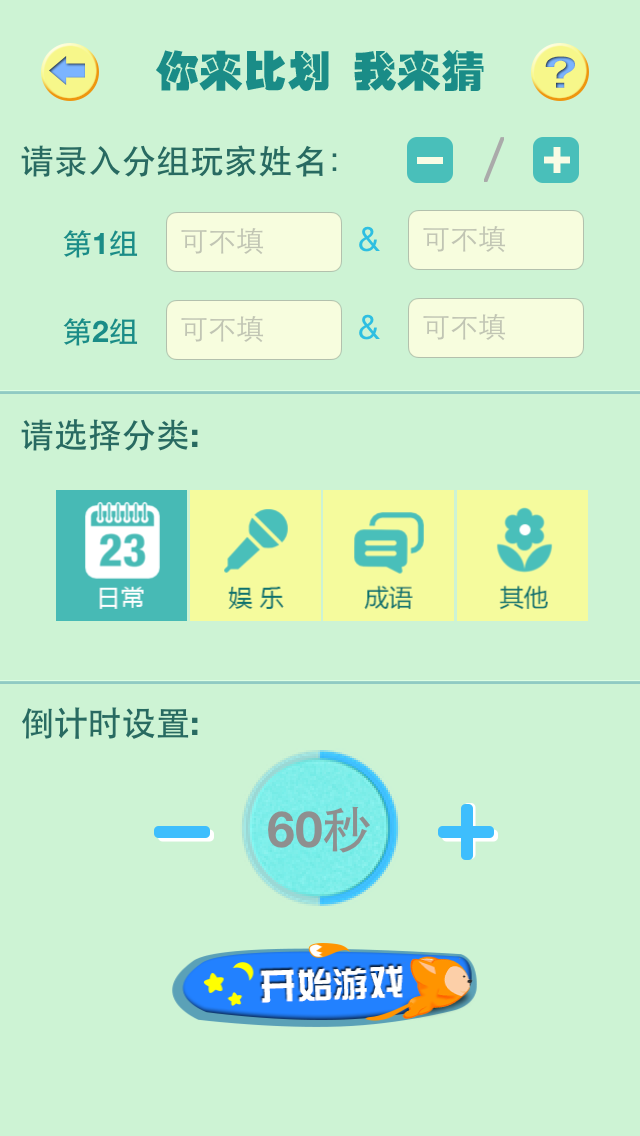Screen dimensions: 640x1136
Task: Increase the countdown time
Action: [466, 831]
